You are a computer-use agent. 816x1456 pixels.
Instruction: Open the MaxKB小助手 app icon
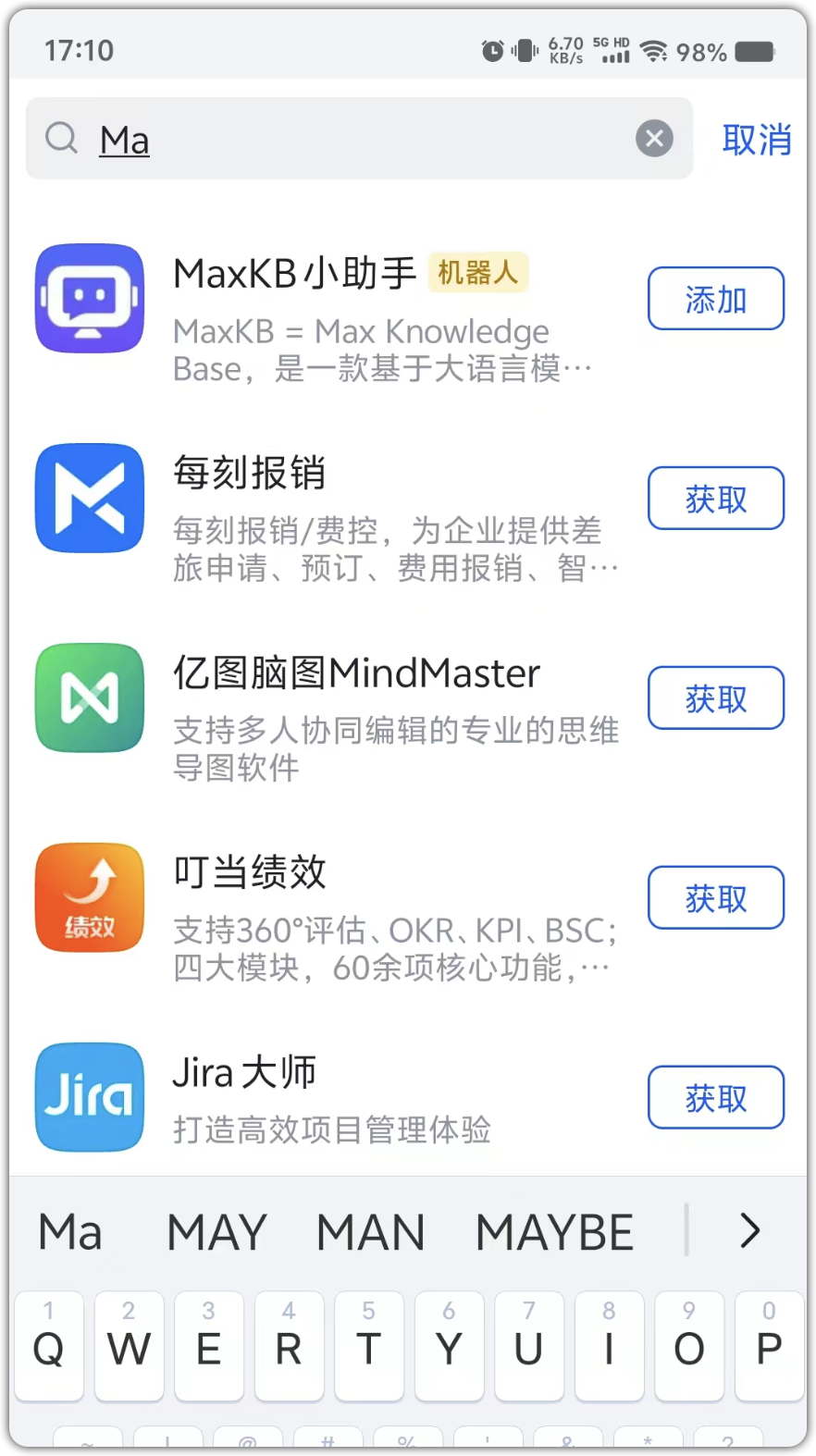pyautogui.click(x=89, y=299)
